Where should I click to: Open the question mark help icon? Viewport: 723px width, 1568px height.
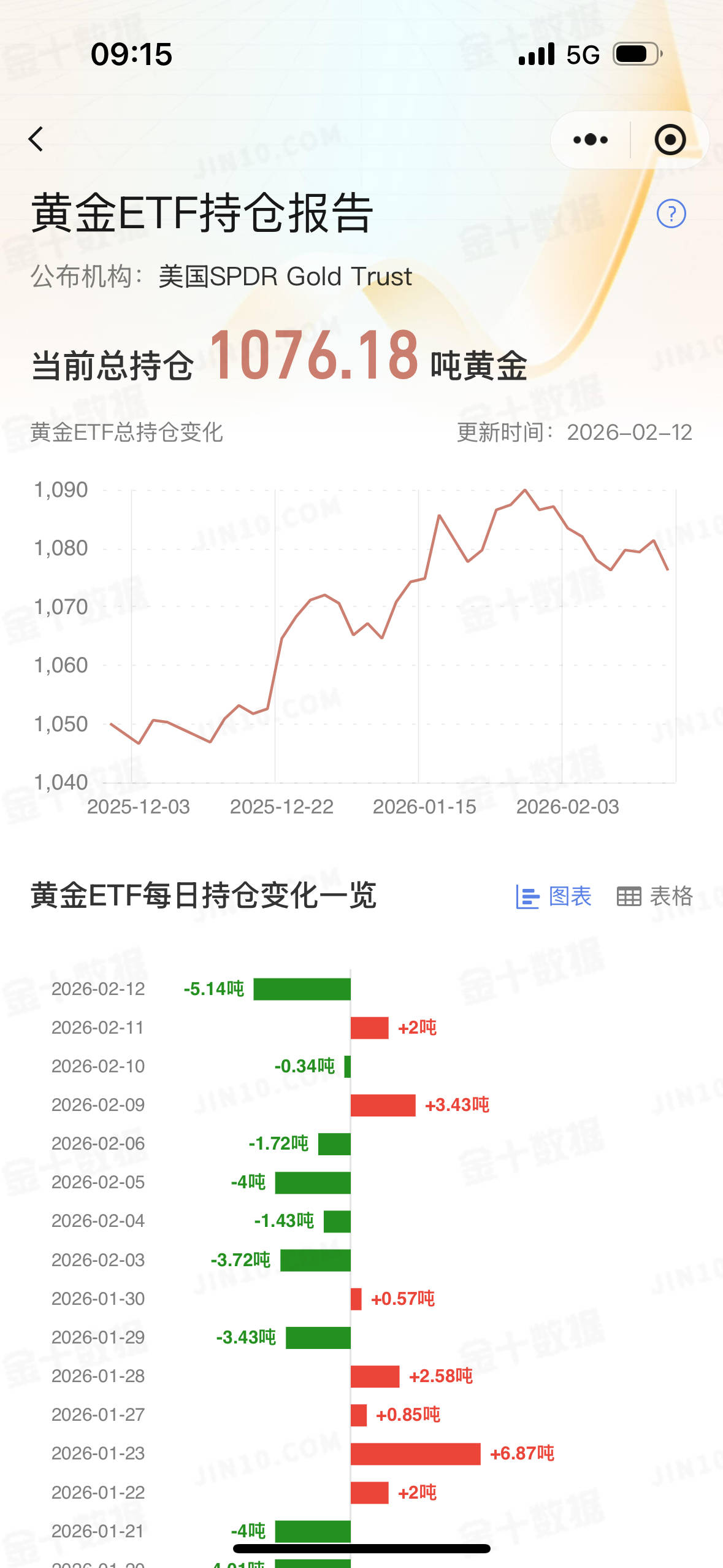(671, 214)
